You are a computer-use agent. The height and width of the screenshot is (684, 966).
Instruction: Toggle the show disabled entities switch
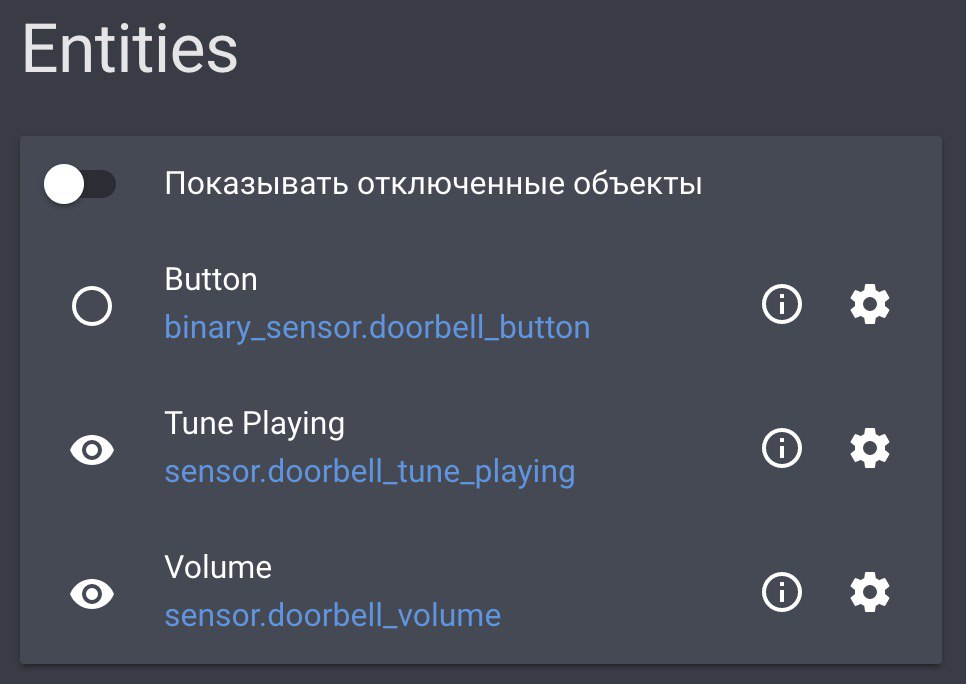pos(80,185)
